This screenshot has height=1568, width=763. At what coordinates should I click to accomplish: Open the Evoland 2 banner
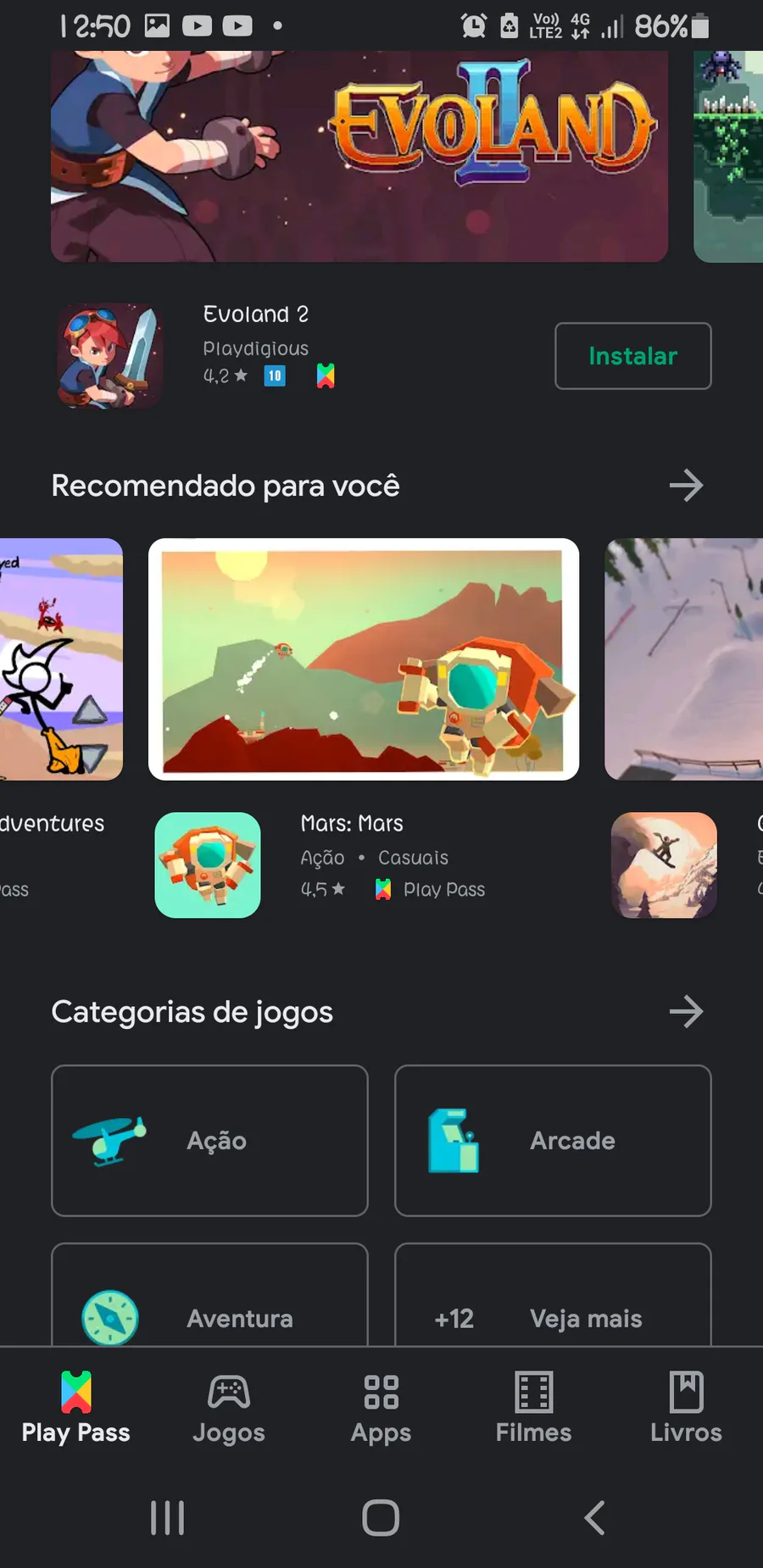359,157
